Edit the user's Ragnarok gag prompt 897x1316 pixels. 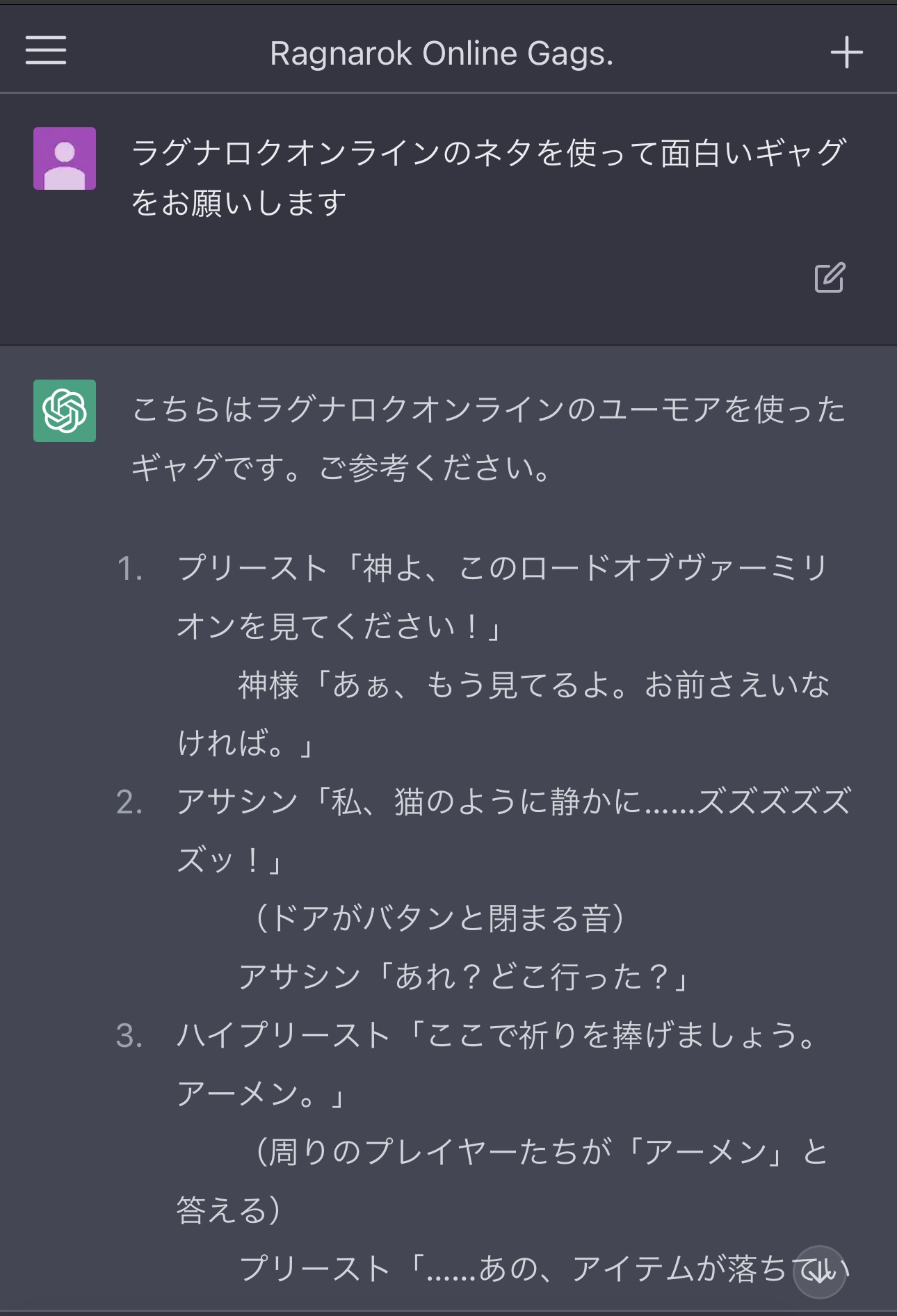[x=830, y=278]
